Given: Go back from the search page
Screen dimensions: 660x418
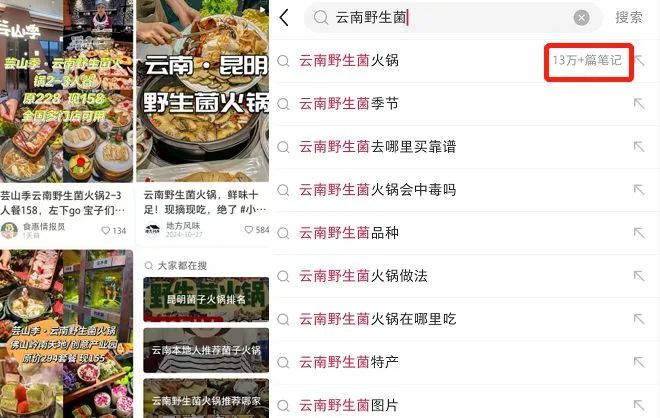Looking at the screenshot, I should click(x=285, y=17).
